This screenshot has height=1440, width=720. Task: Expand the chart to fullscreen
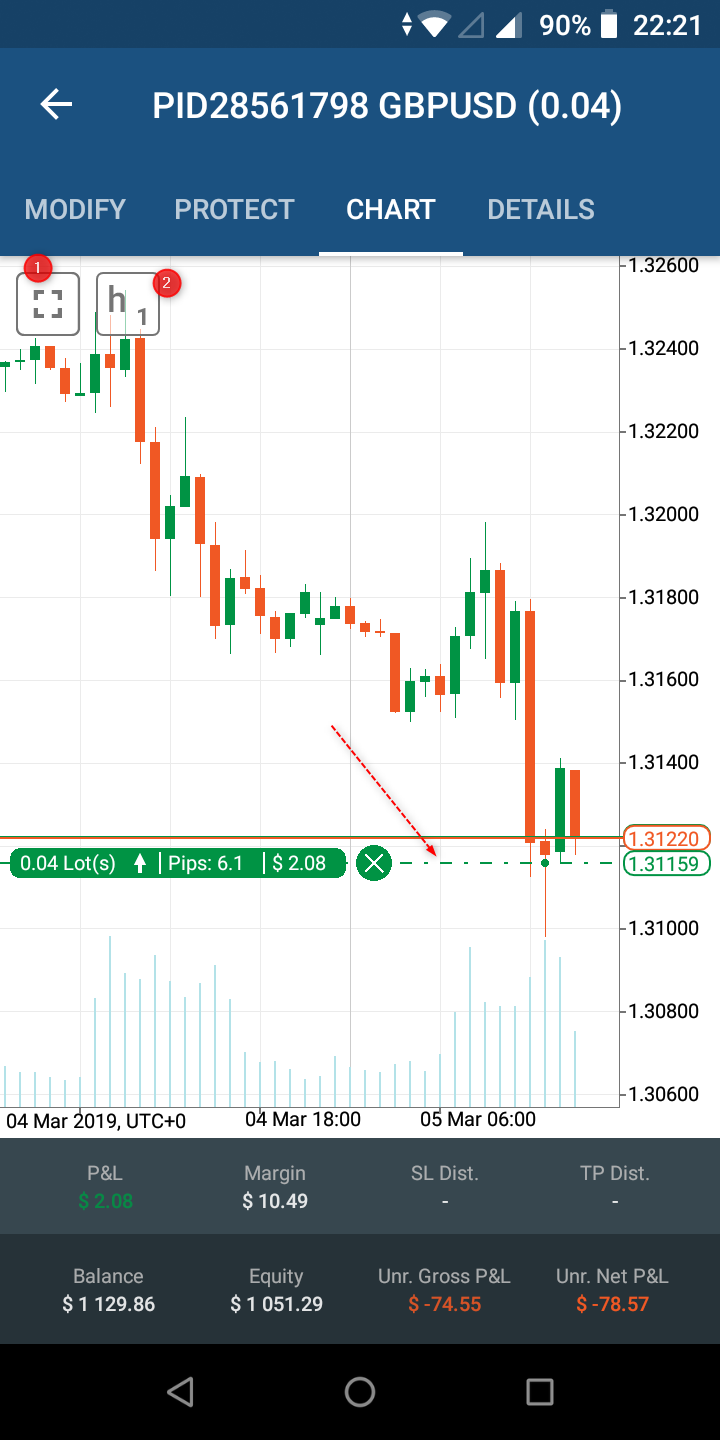tap(48, 303)
